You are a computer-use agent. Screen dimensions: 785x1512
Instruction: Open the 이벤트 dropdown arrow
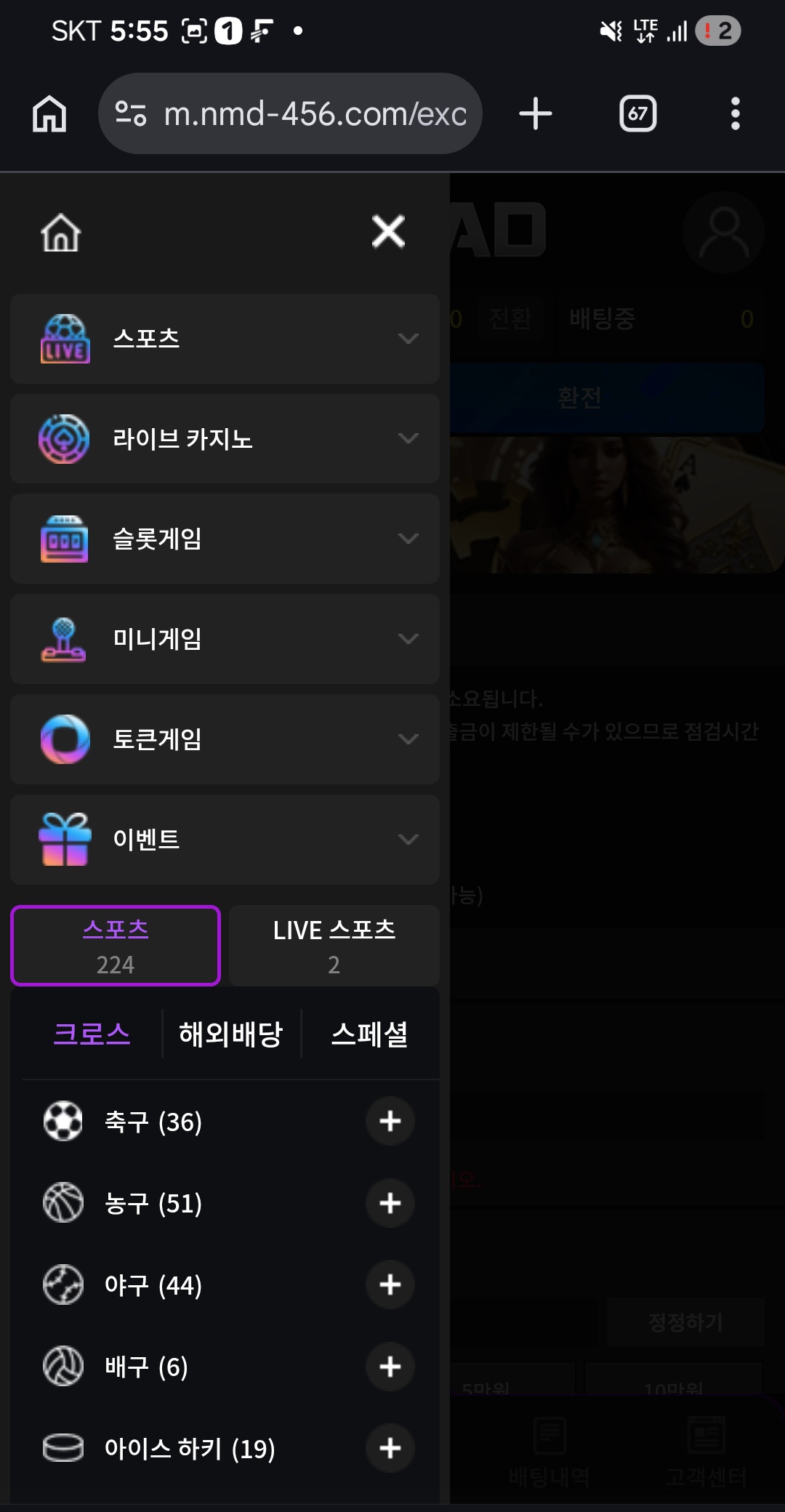tap(408, 840)
